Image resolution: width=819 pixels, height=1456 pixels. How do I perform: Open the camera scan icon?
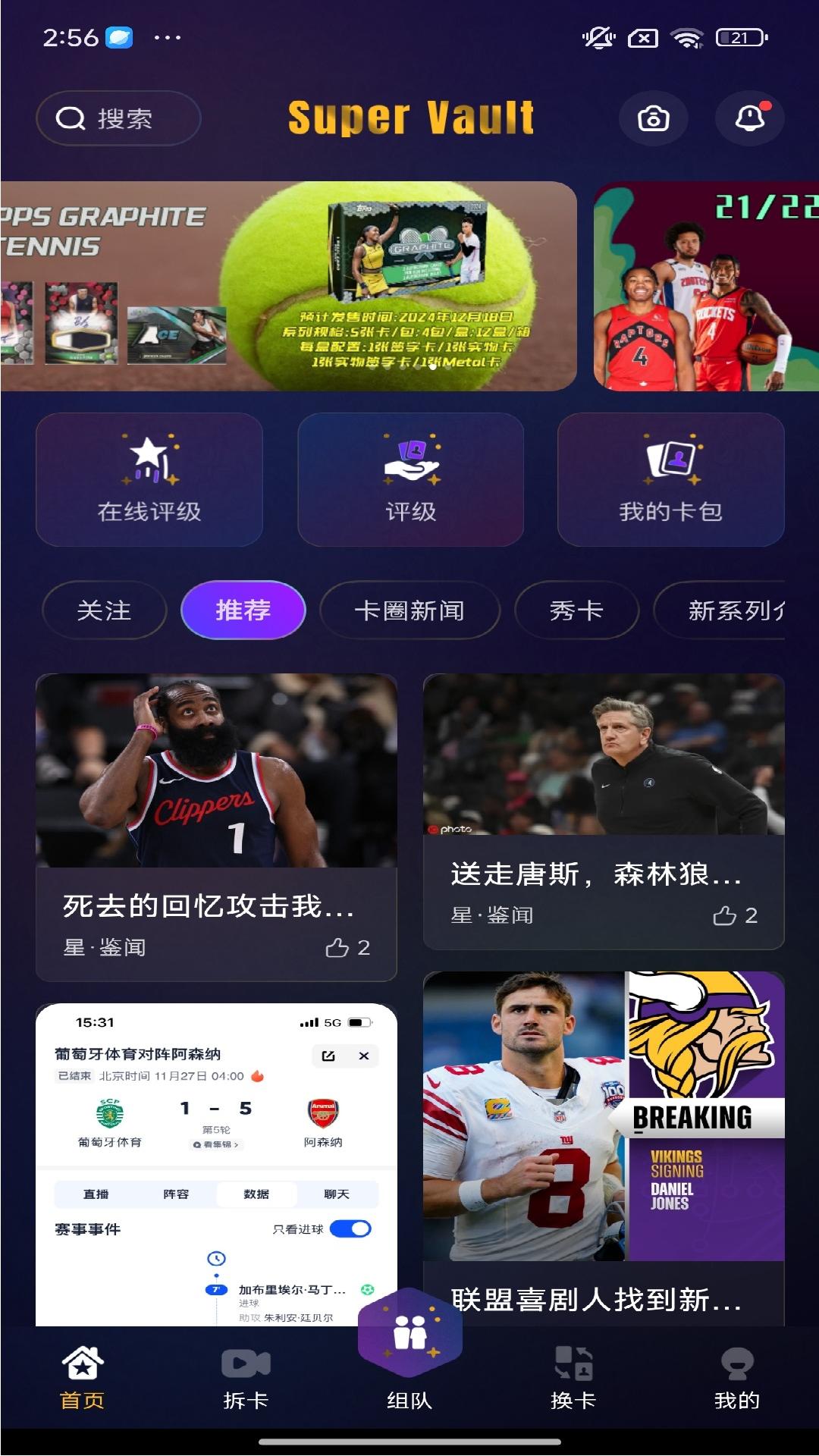654,118
